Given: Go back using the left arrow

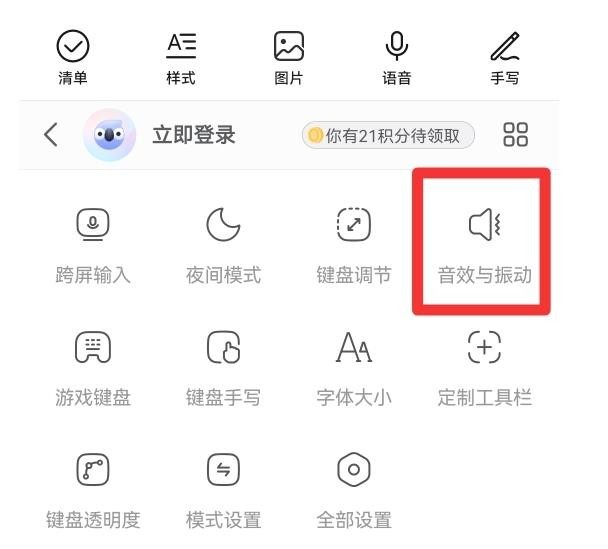Looking at the screenshot, I should [x=51, y=135].
